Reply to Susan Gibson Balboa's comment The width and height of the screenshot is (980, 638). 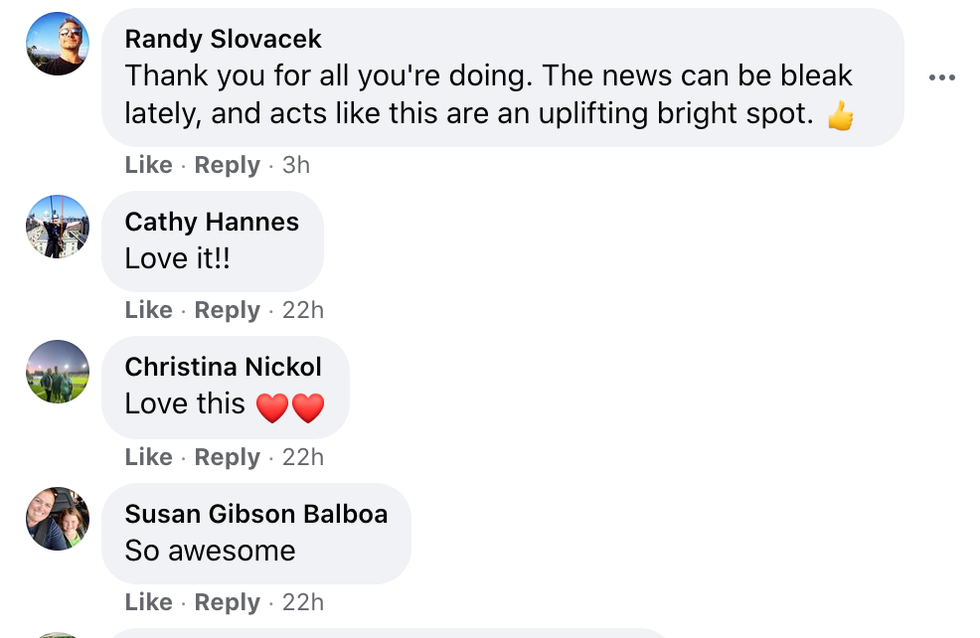pyautogui.click(x=227, y=602)
